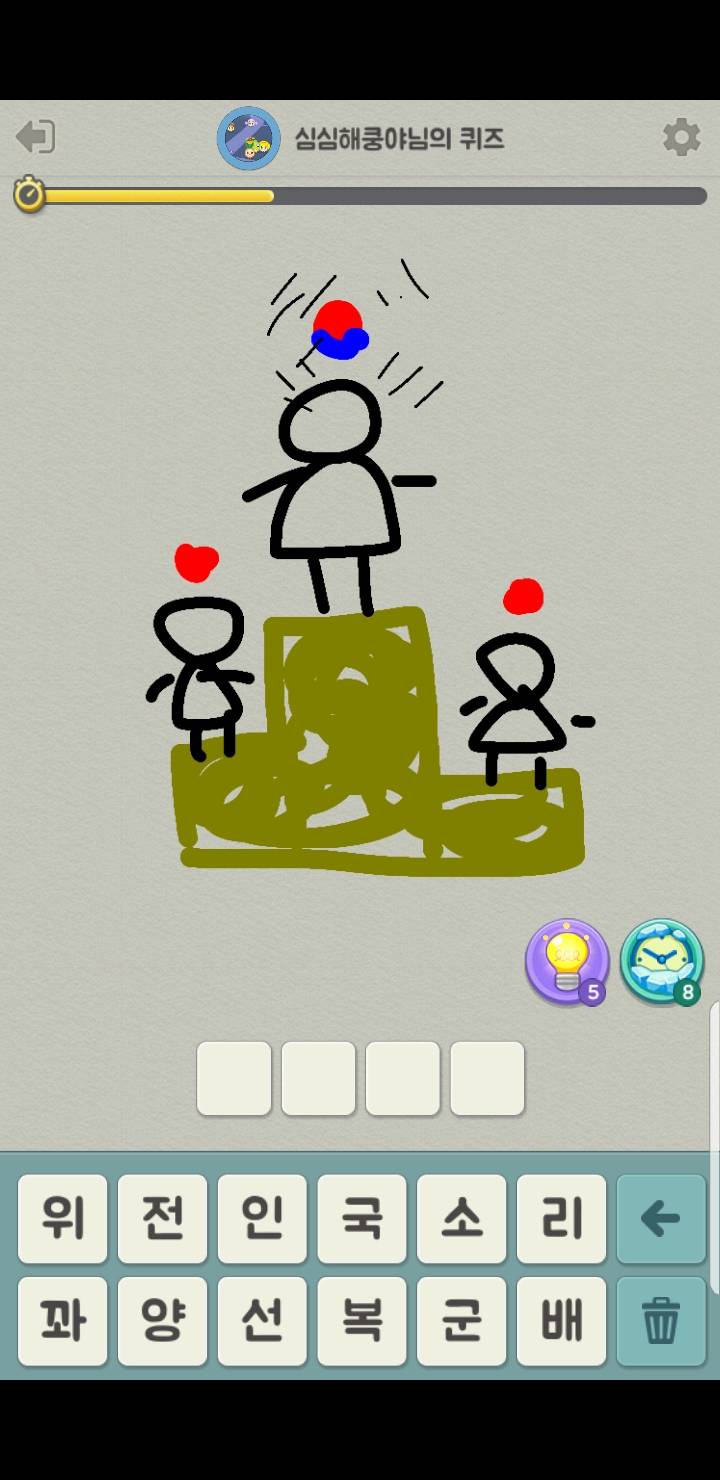720x1480 pixels.
Task: Select the letter tile 전
Action: pos(162,1219)
